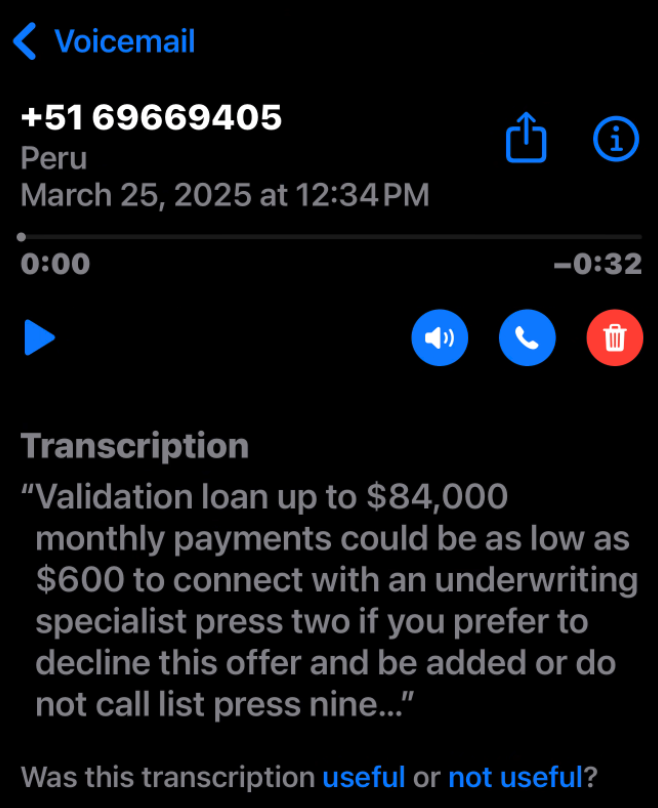
Task: Open info for the Peru caller
Action: [615, 139]
